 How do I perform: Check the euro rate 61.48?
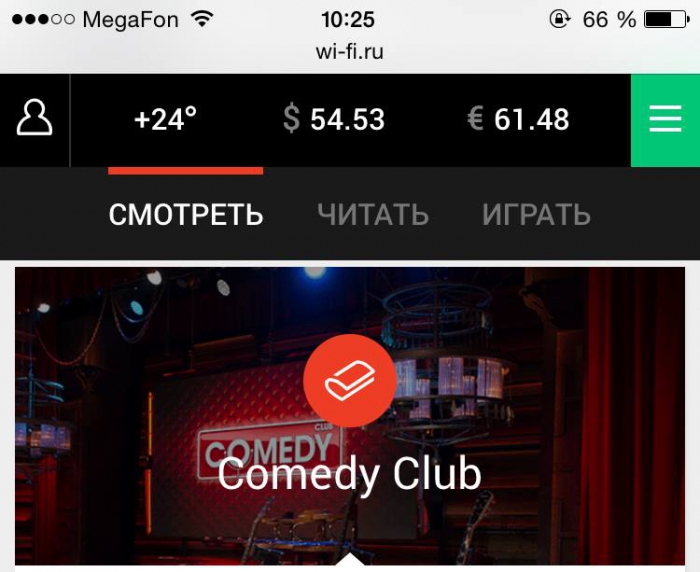pyautogui.click(x=518, y=120)
